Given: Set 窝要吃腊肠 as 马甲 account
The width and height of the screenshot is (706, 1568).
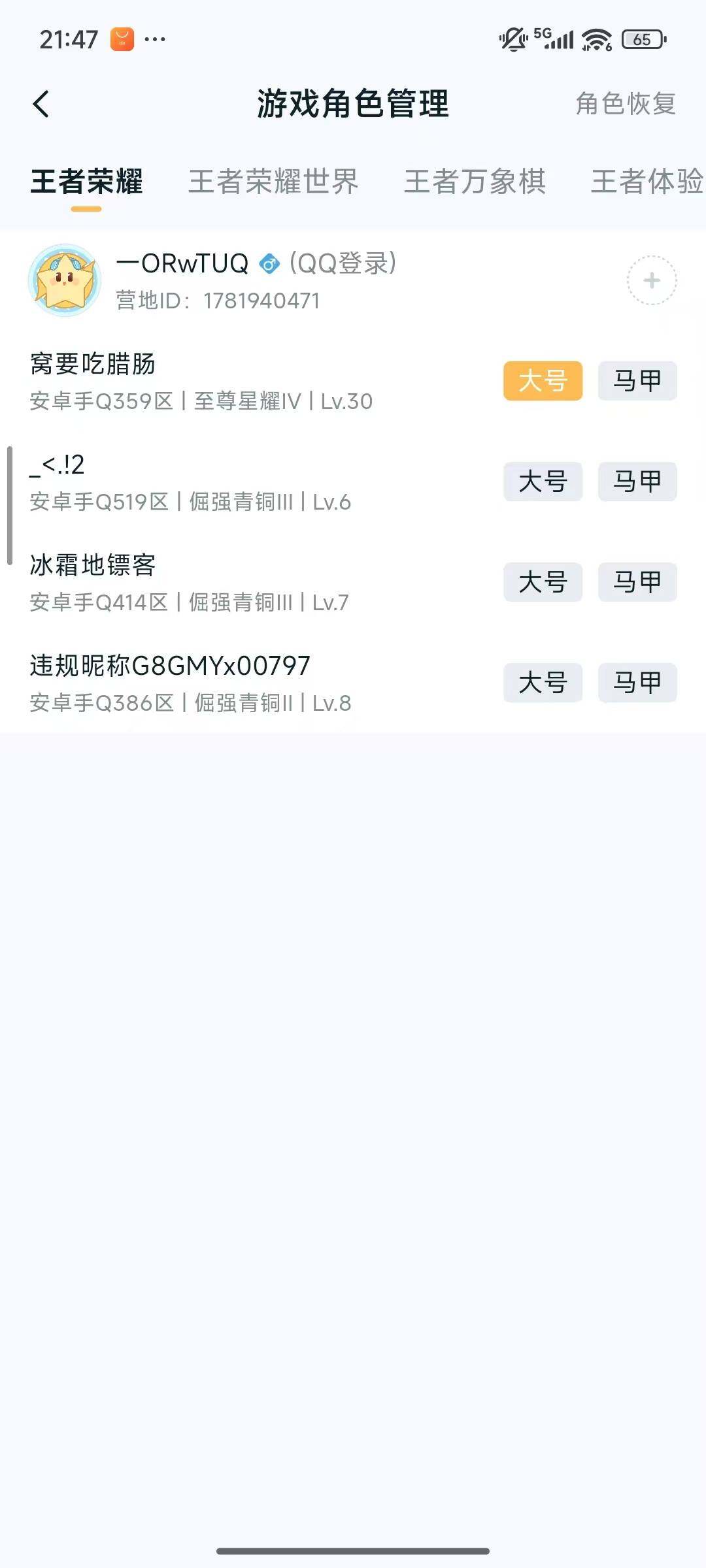Looking at the screenshot, I should pos(637,382).
